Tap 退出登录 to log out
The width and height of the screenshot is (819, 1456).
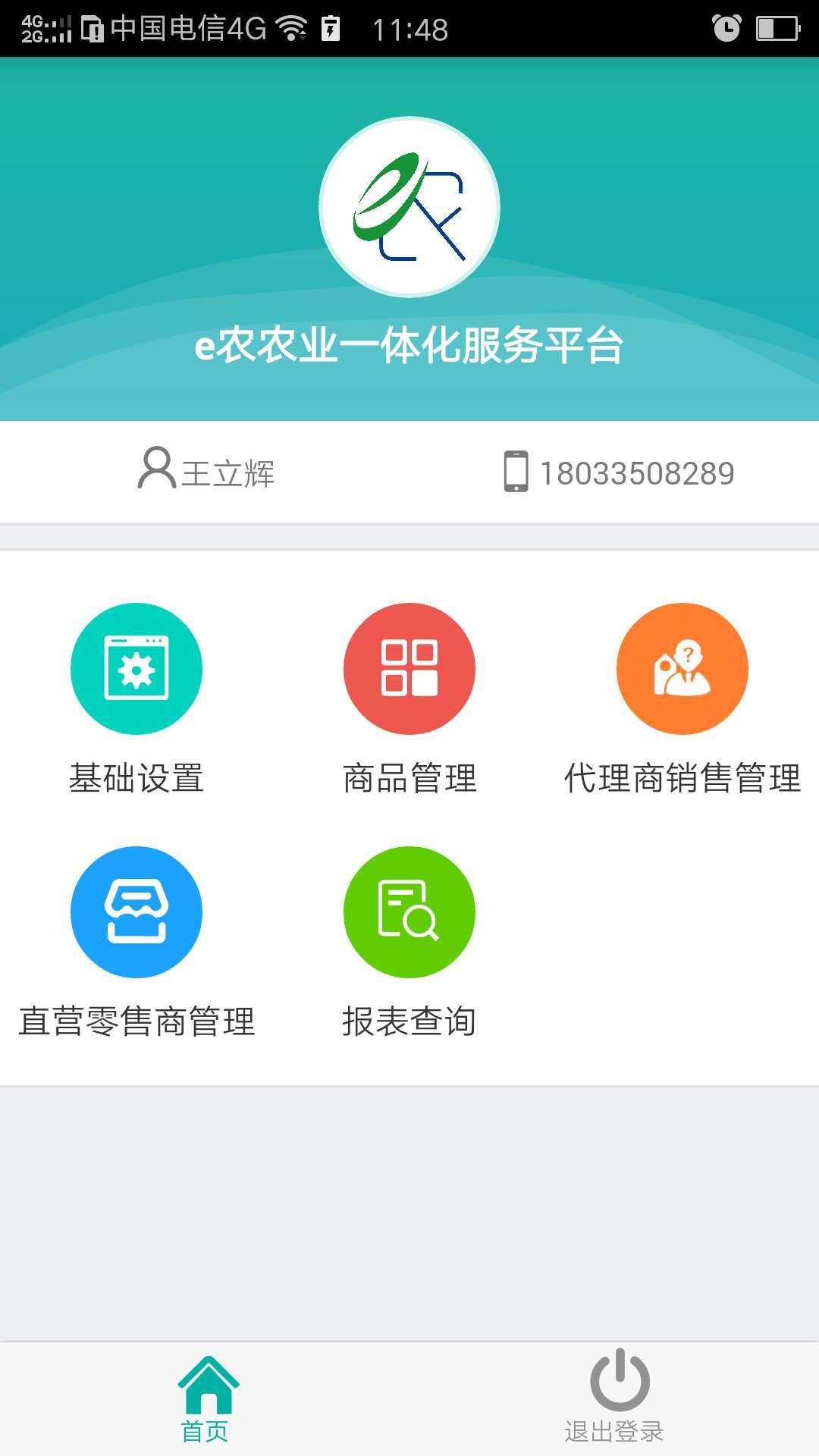tap(615, 1398)
